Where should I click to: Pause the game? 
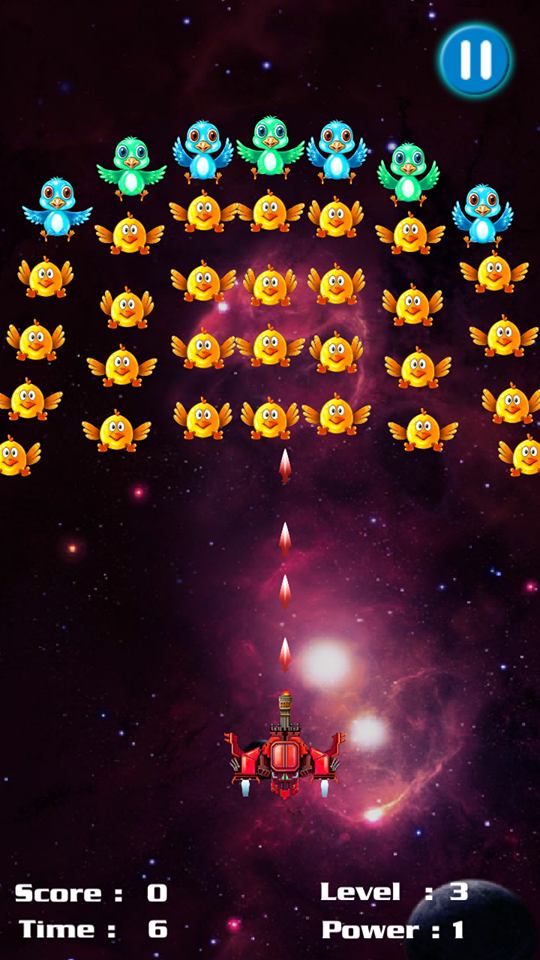coord(475,60)
